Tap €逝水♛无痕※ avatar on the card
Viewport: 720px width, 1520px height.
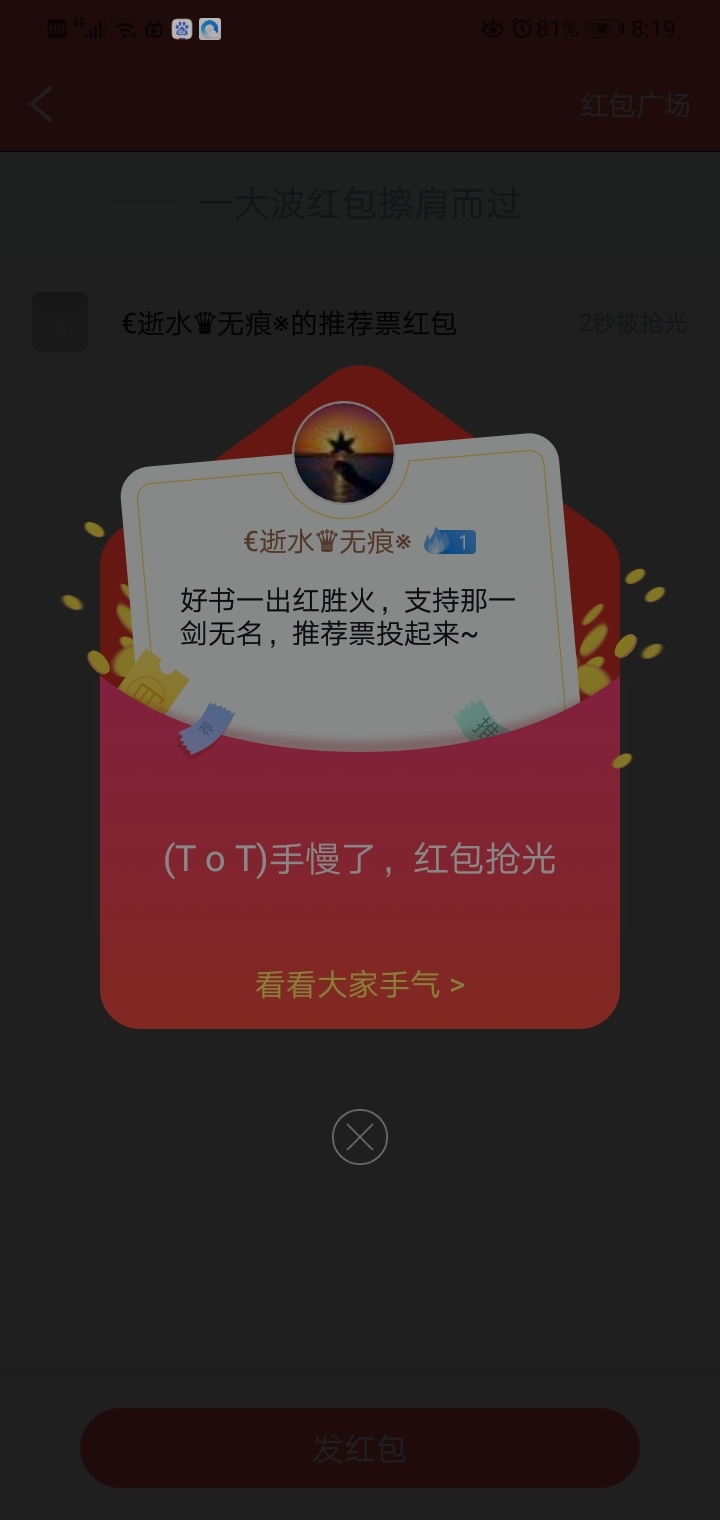tap(344, 455)
